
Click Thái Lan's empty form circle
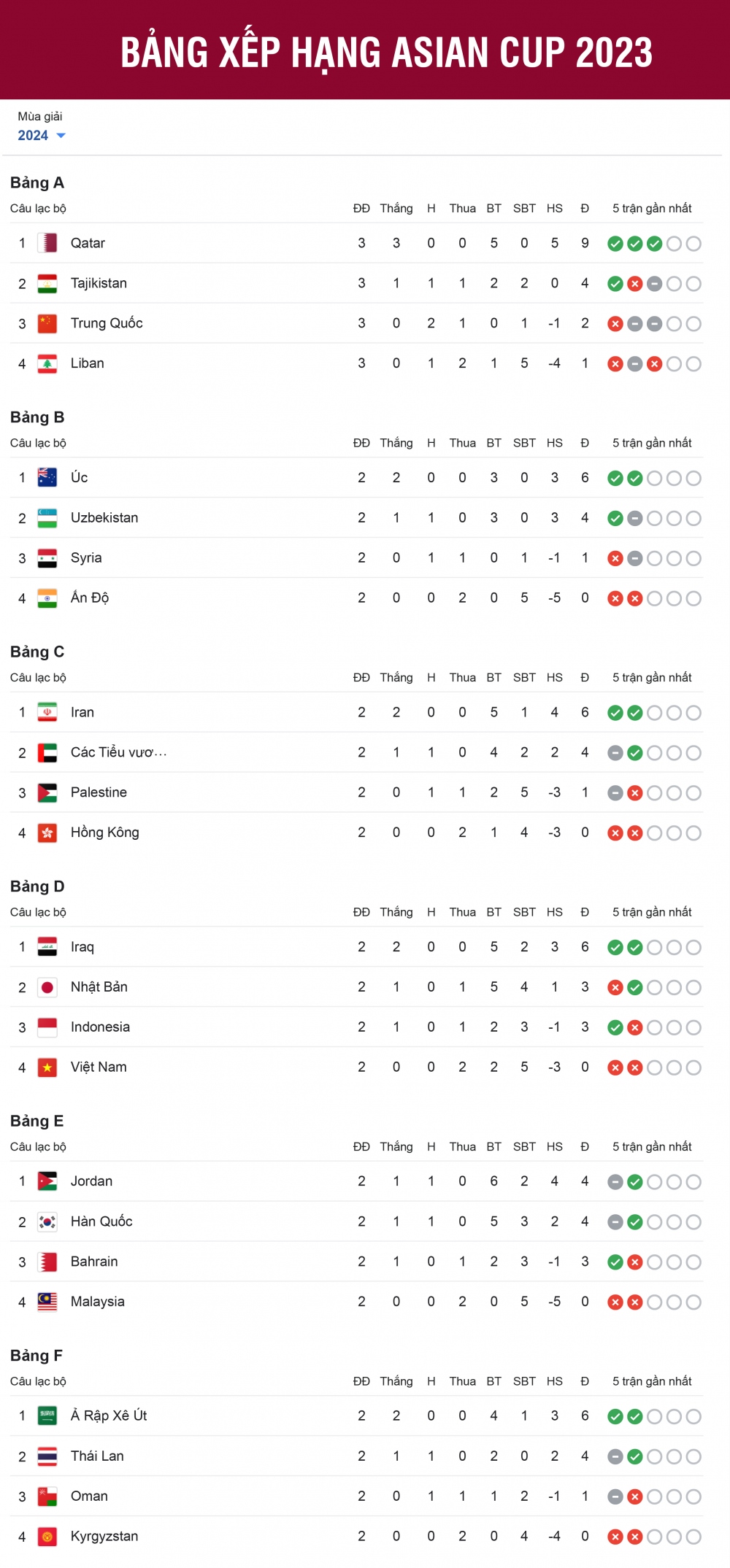[x=656, y=1455]
